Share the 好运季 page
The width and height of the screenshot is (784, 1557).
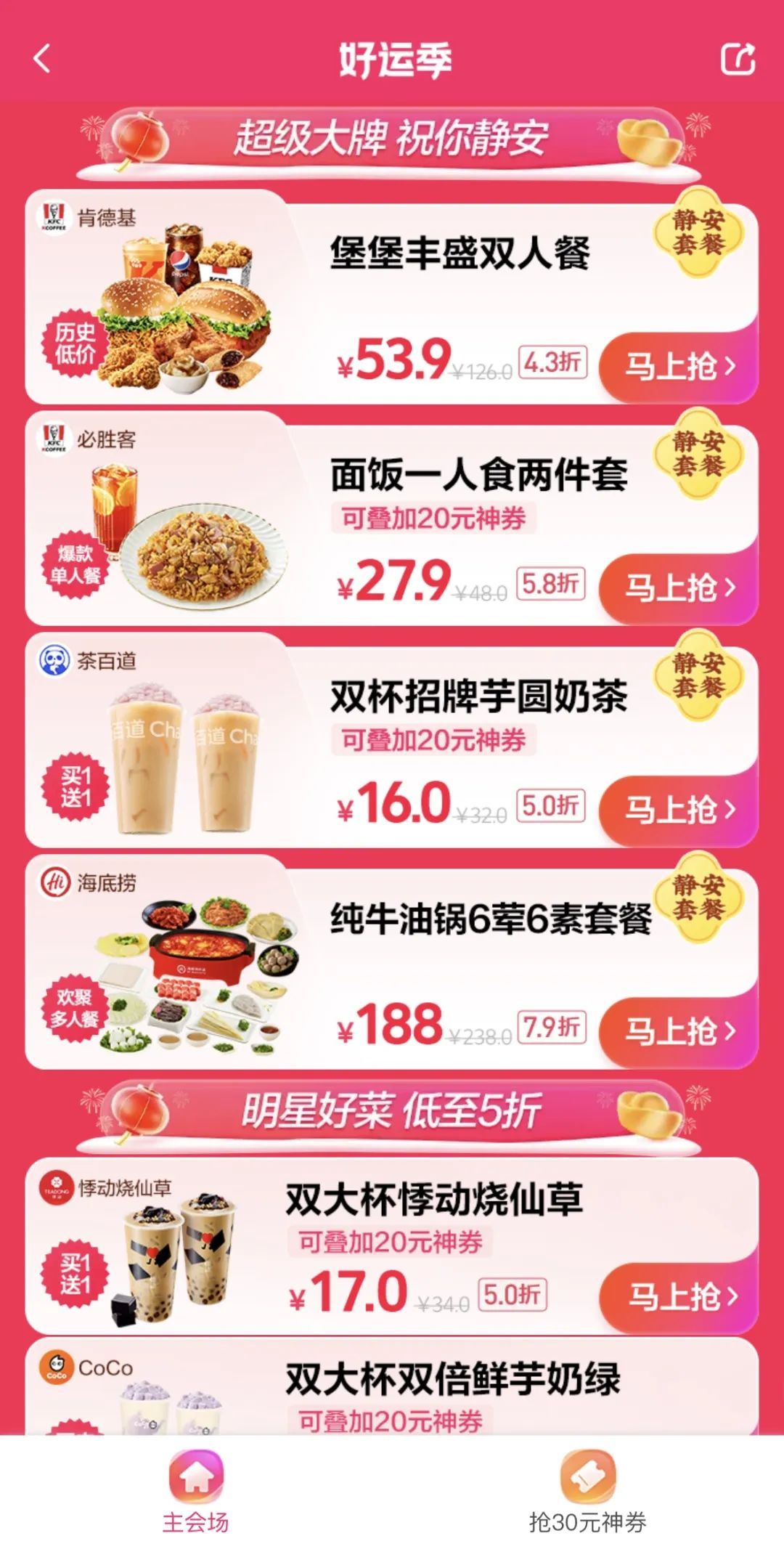point(738,59)
